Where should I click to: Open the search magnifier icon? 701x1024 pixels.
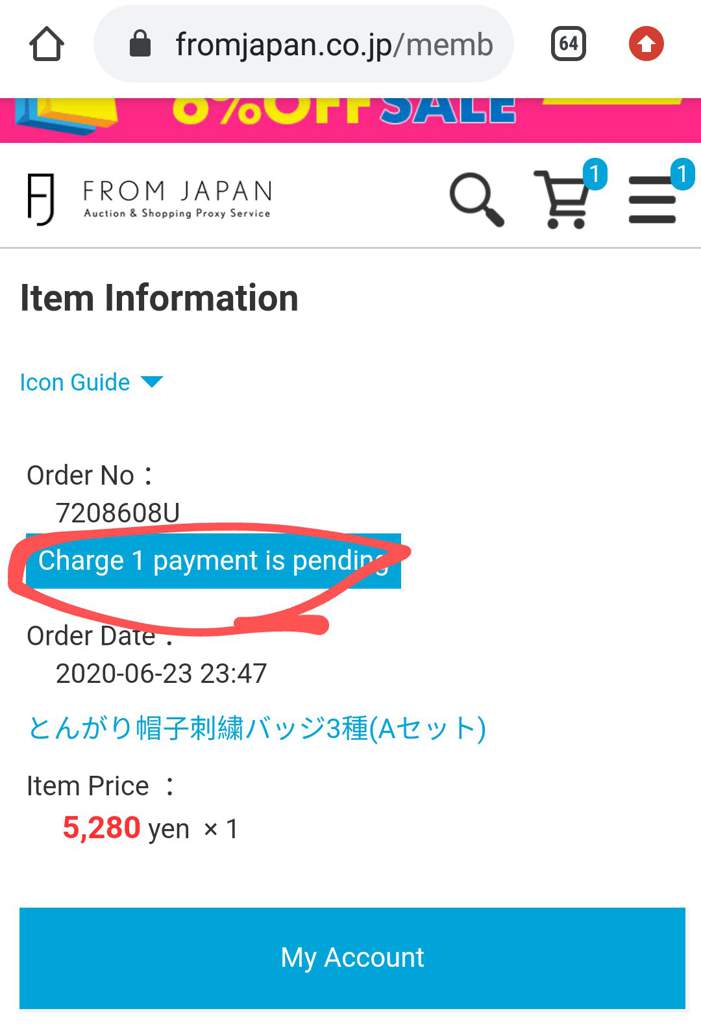[x=476, y=198]
